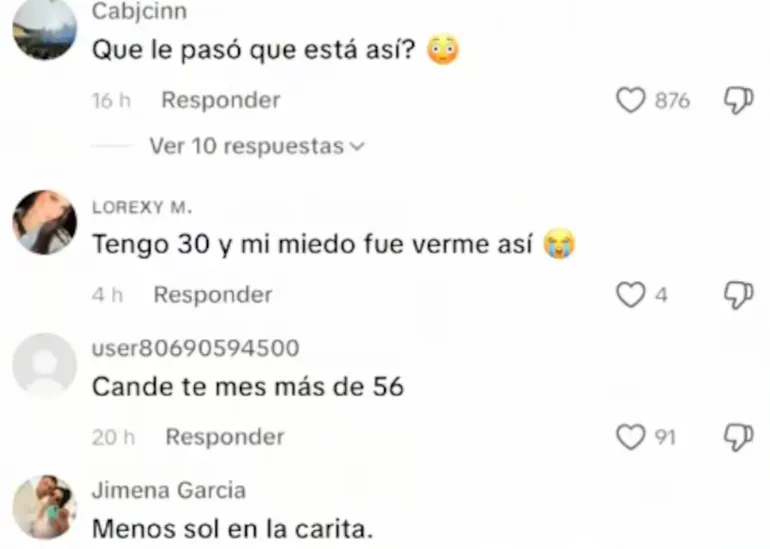Like user80690594500's comment
This screenshot has height=549, width=770.
point(630,437)
